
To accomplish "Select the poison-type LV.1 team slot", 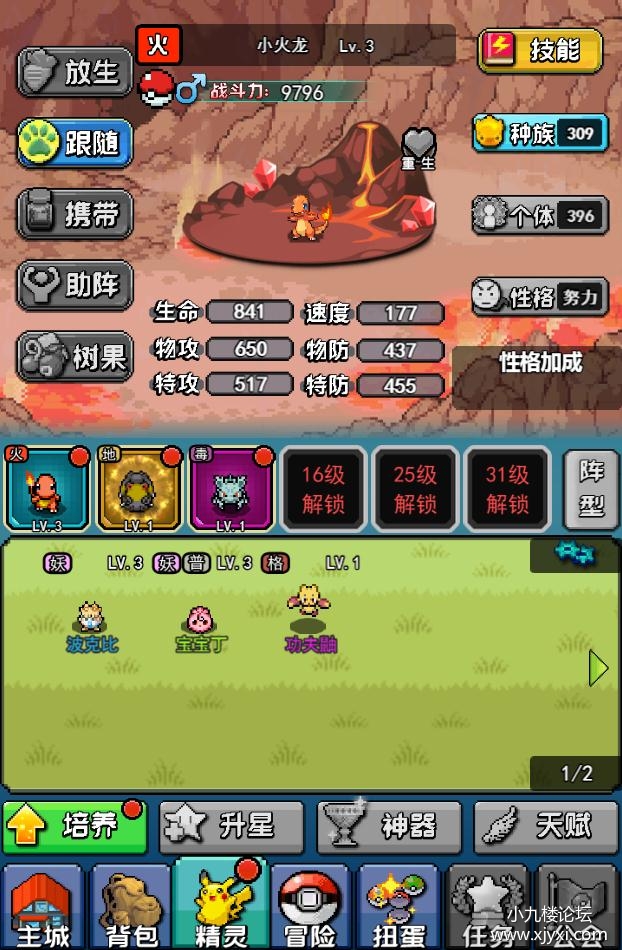I will pyautogui.click(x=231, y=488).
